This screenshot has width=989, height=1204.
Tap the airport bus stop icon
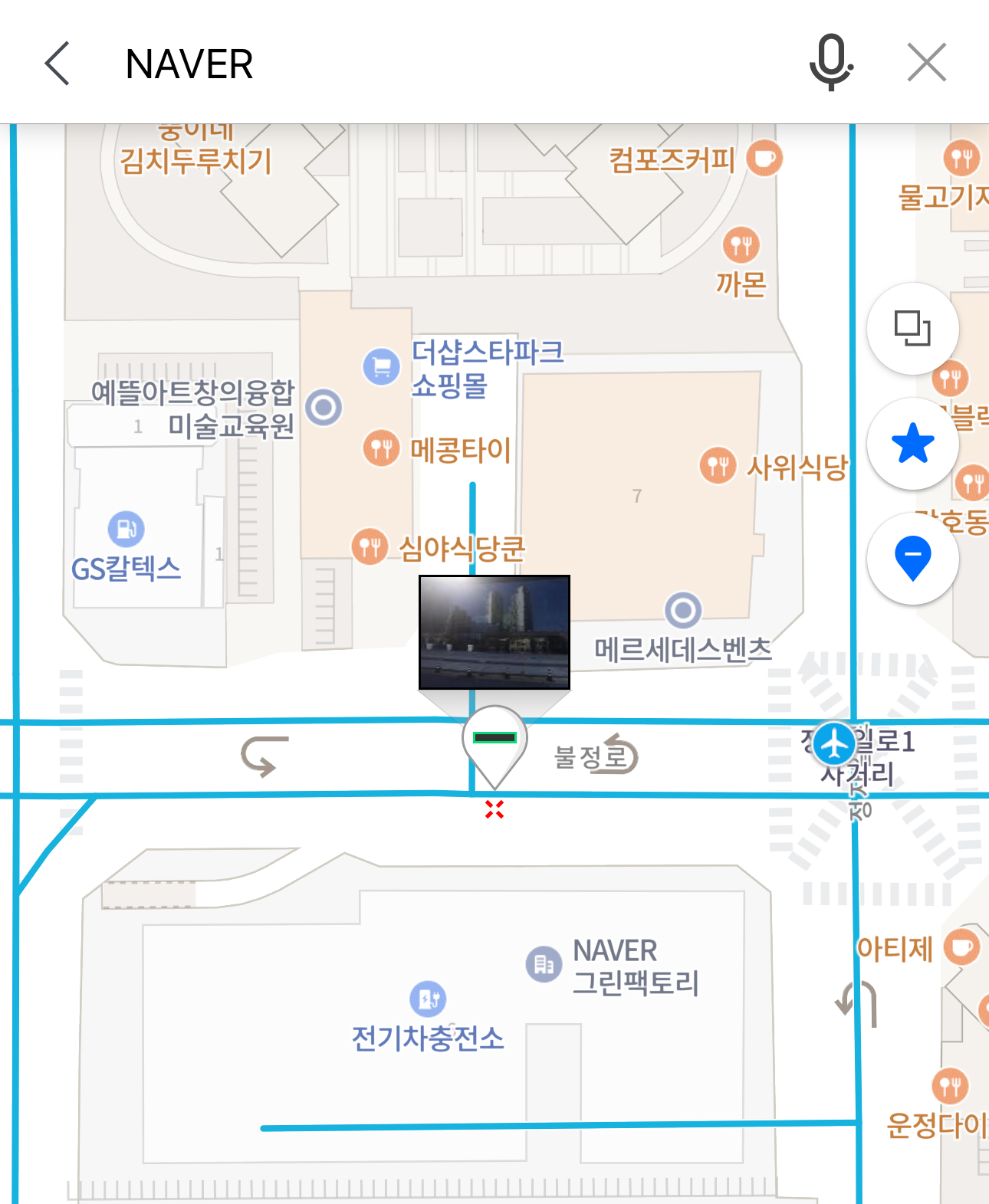click(x=834, y=744)
